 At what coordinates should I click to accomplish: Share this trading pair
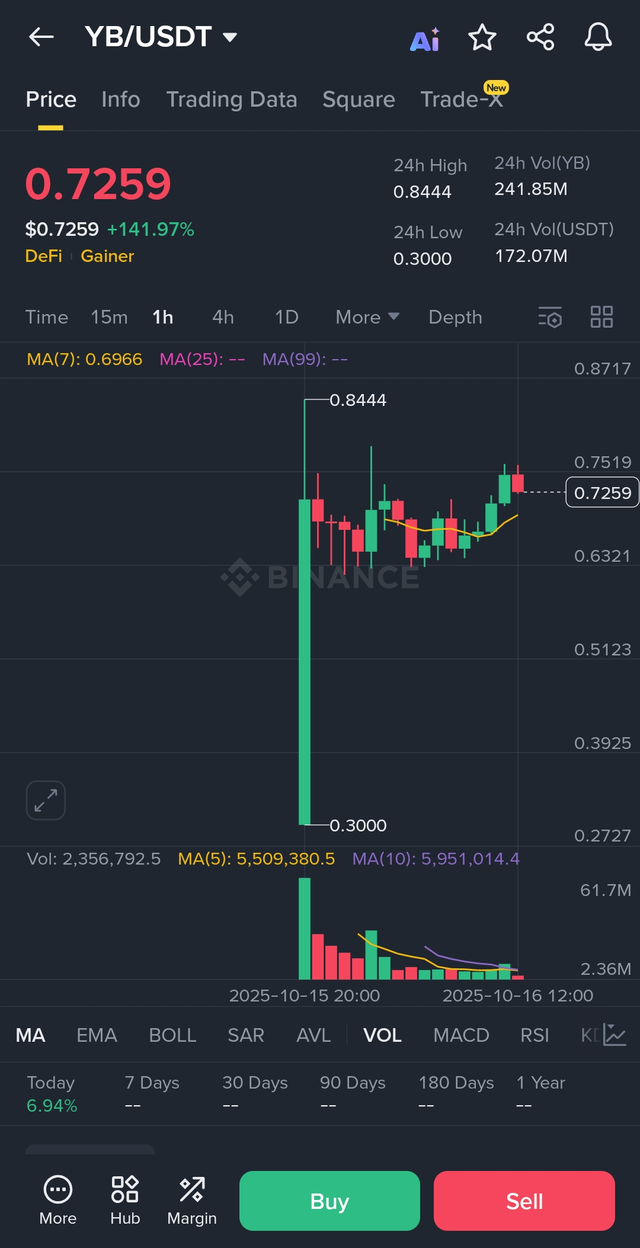pos(540,38)
